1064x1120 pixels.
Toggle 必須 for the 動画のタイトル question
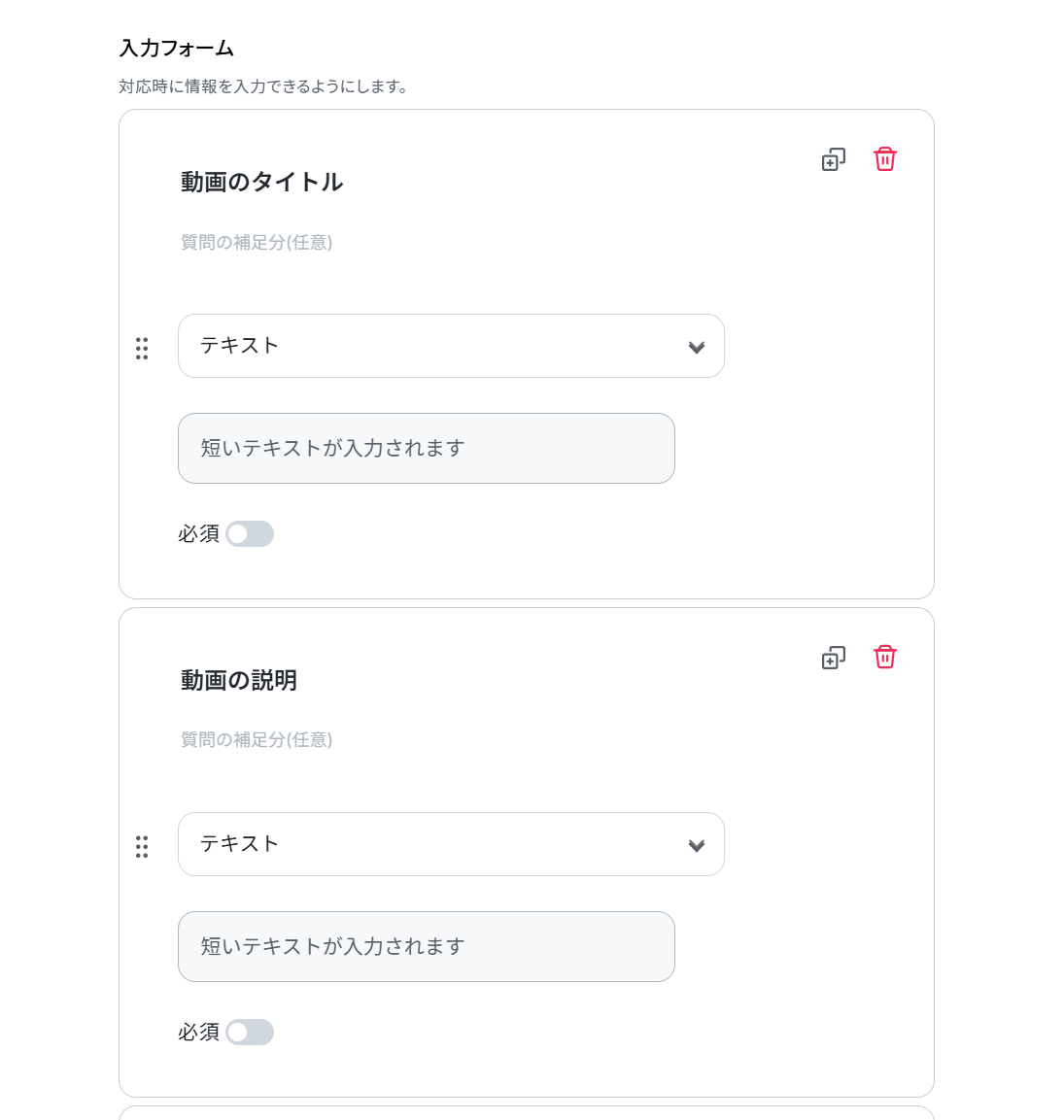[x=250, y=534]
